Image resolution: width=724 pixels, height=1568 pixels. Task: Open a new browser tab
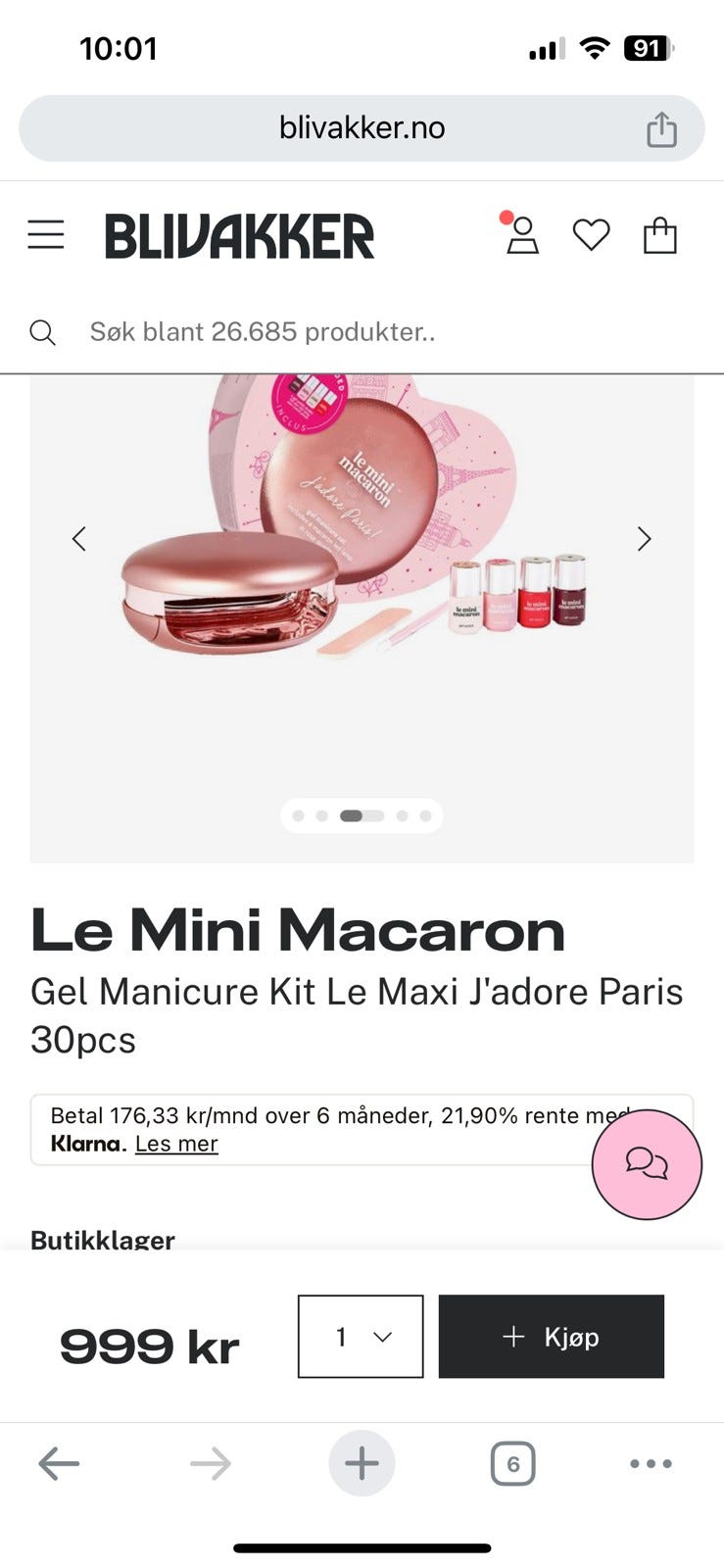(362, 1464)
